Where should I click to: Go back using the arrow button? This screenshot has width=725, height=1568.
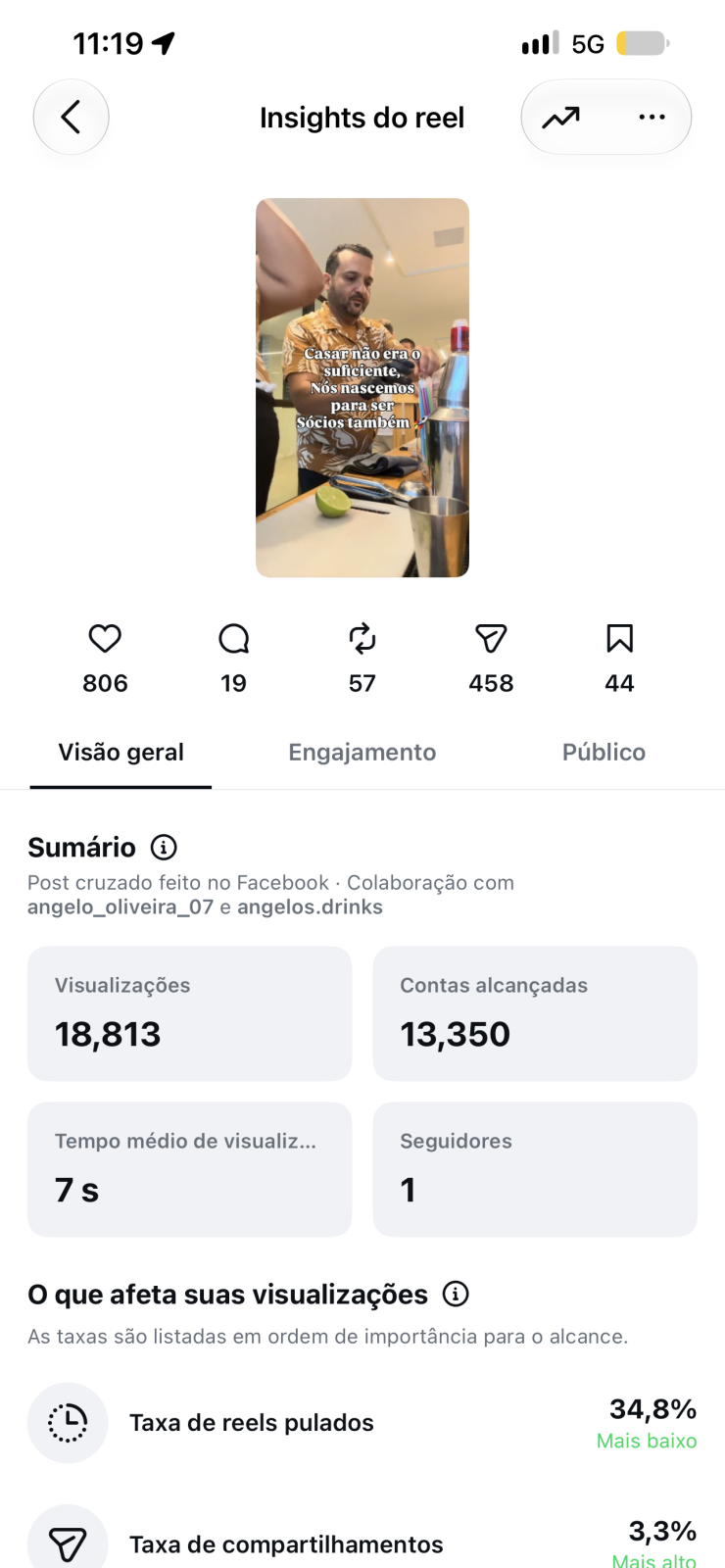(x=71, y=118)
